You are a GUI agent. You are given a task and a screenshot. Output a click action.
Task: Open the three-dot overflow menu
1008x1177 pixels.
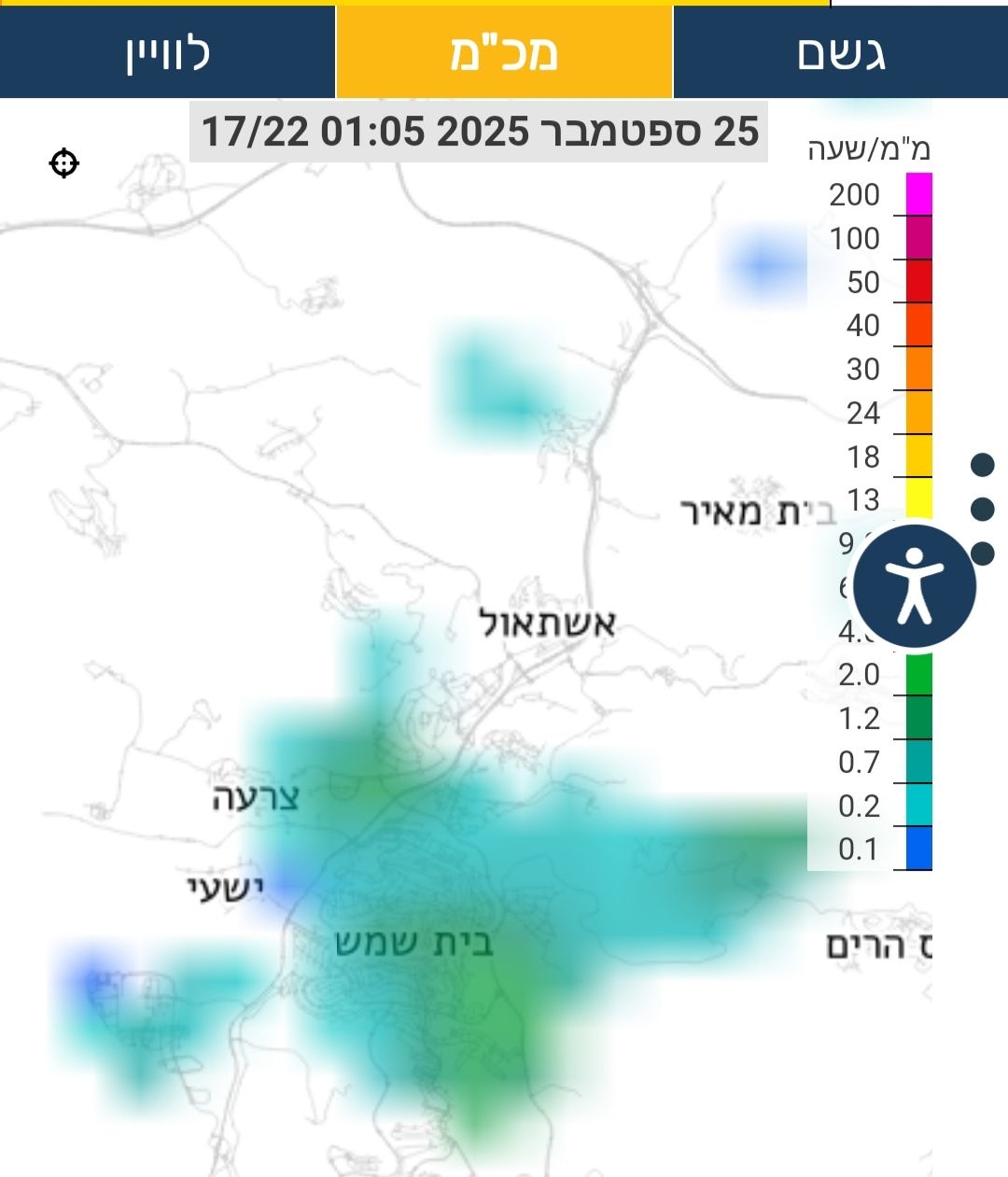coord(982,509)
